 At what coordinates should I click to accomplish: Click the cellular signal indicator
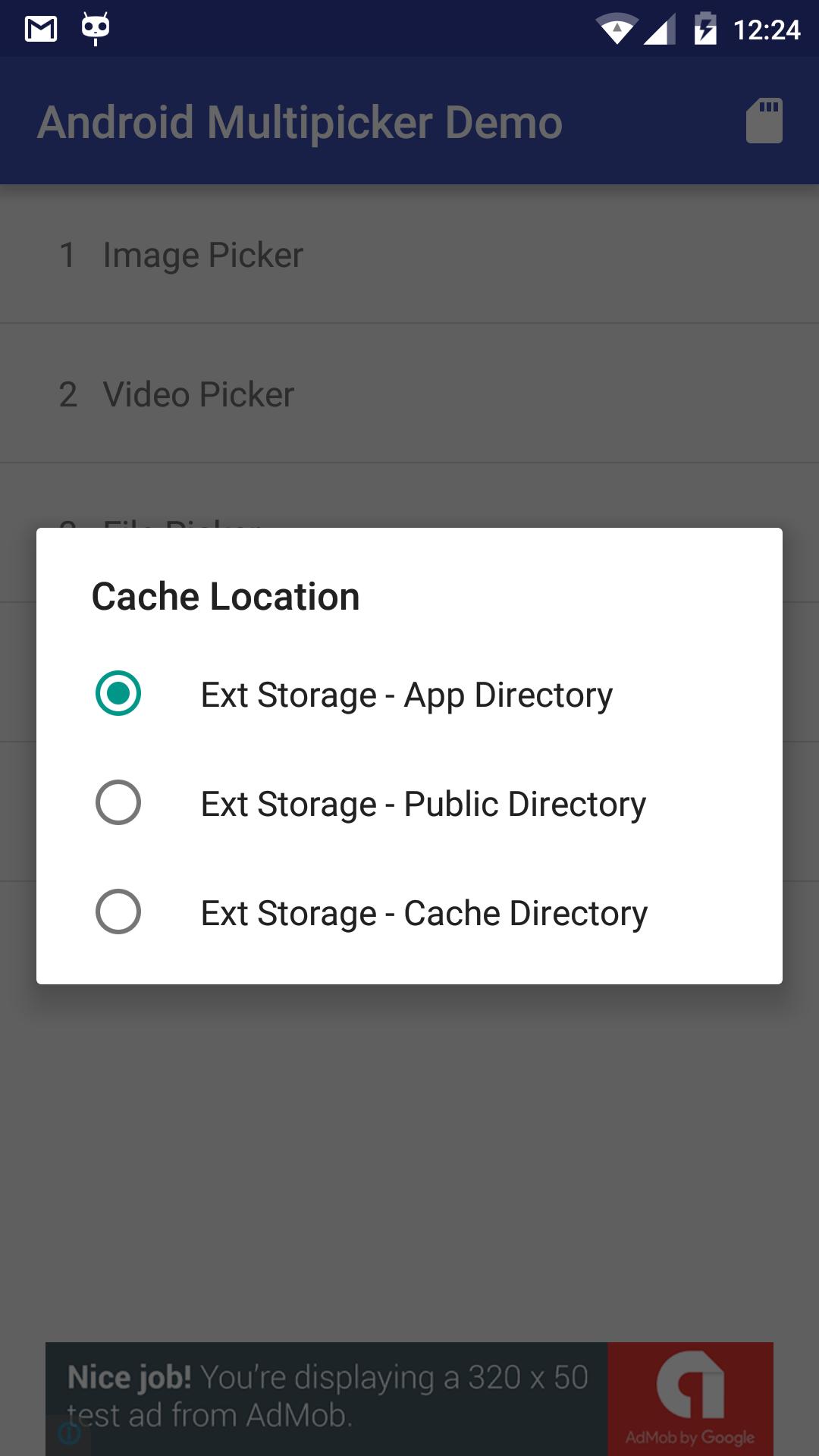click(659, 28)
